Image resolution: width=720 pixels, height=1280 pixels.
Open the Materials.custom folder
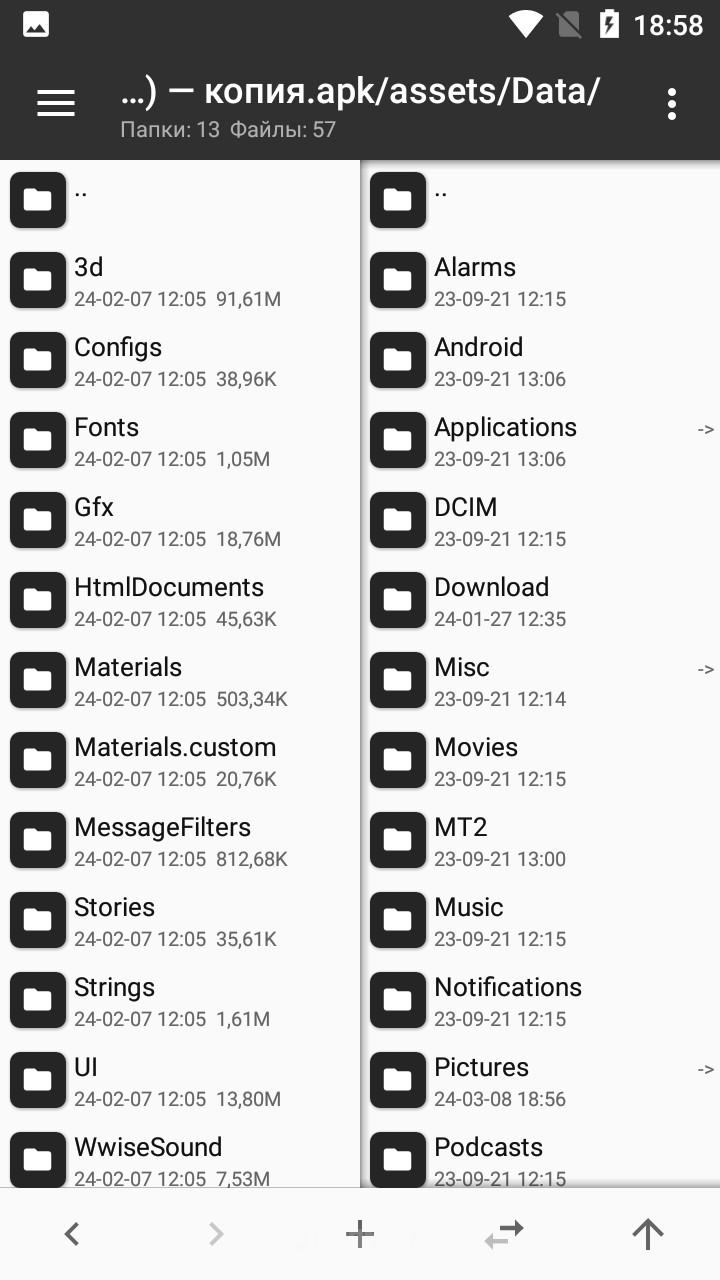(x=180, y=760)
